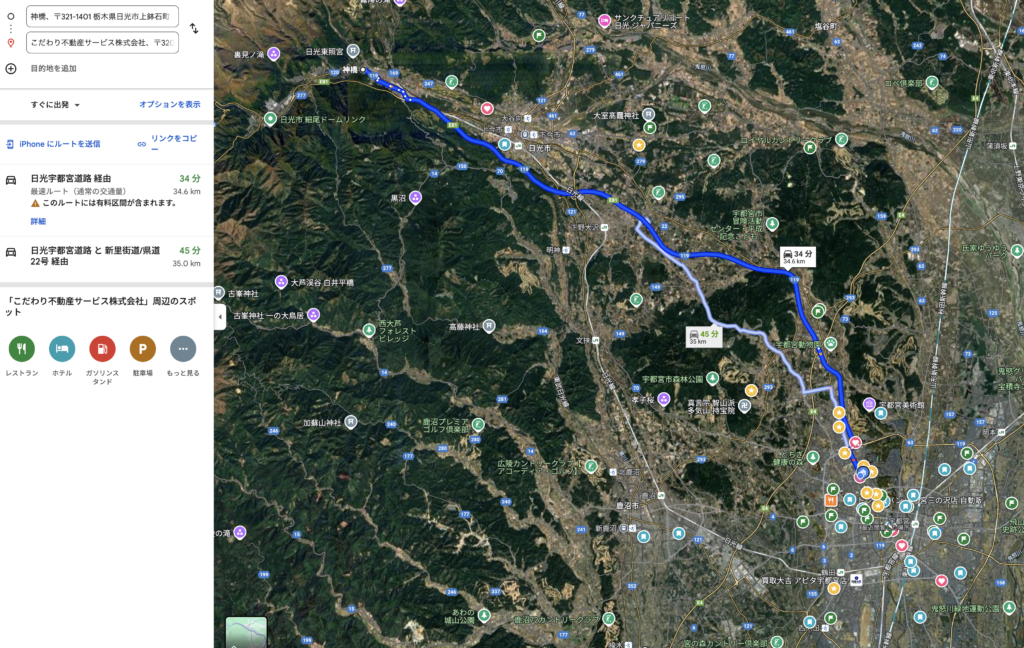Edit the starting point field 神橋
Screen dimensions: 1024x648
101,16
